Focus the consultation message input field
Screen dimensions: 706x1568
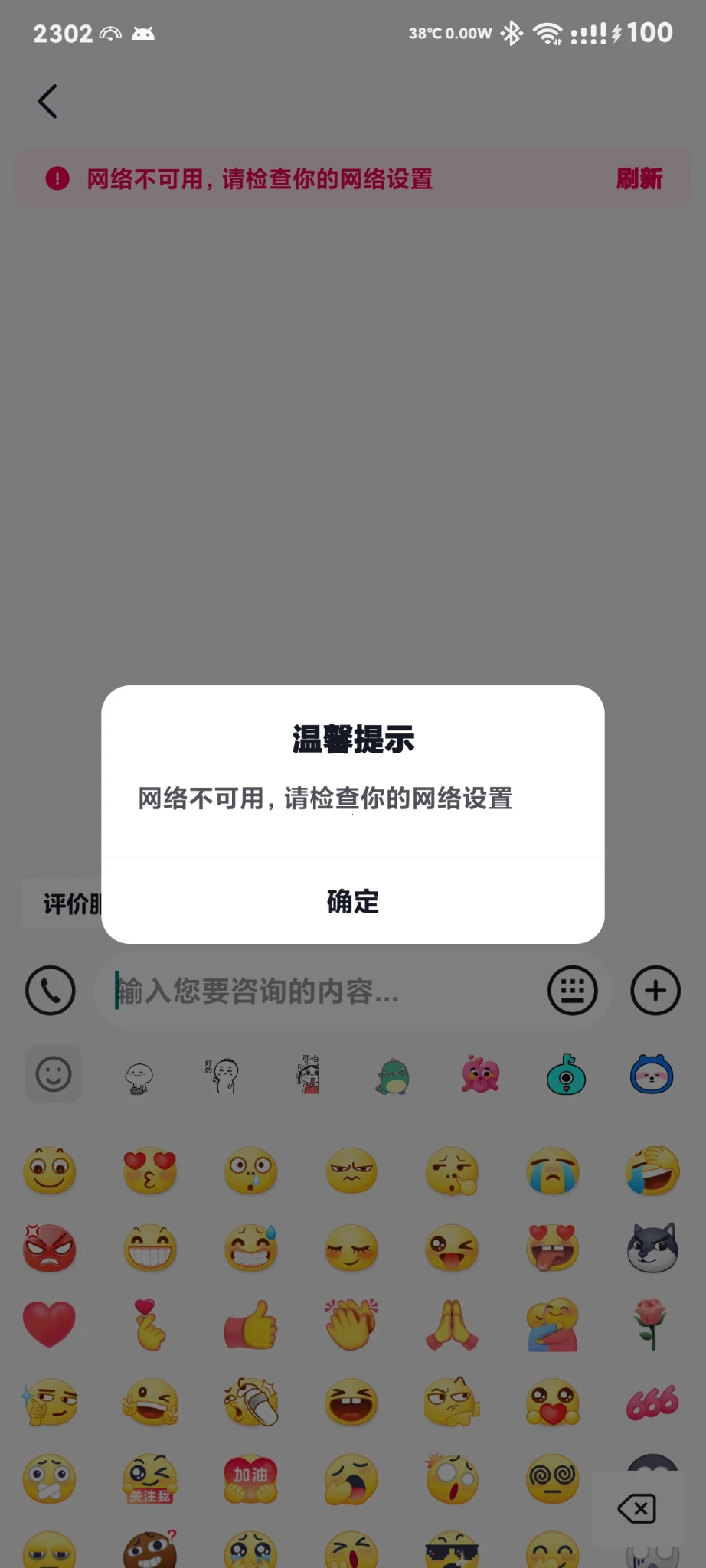point(322,991)
